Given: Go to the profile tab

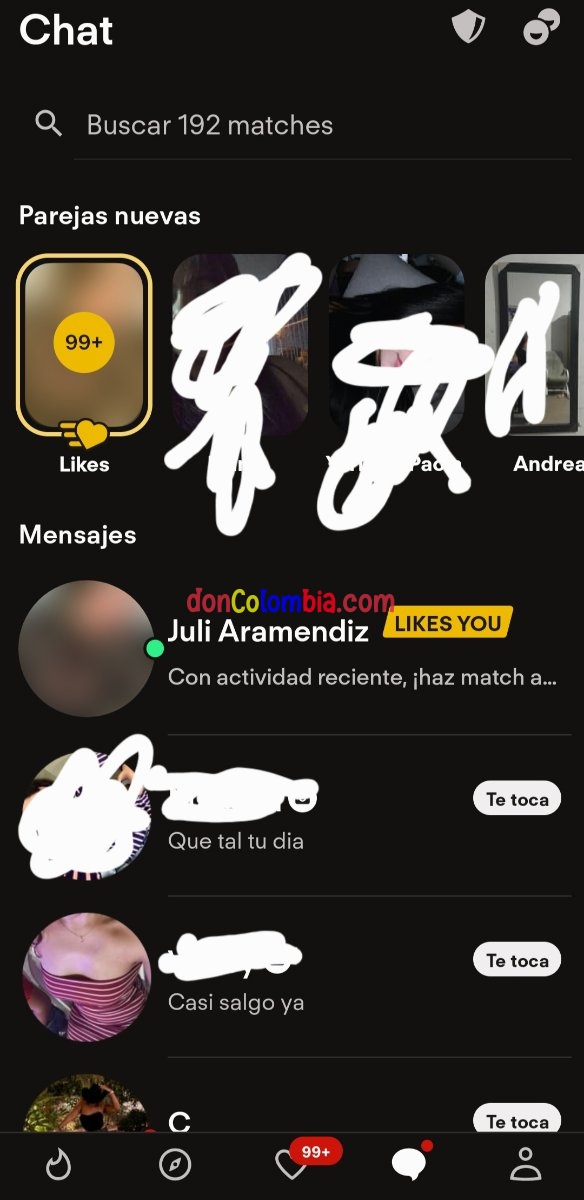Looking at the screenshot, I should pos(525,1164).
